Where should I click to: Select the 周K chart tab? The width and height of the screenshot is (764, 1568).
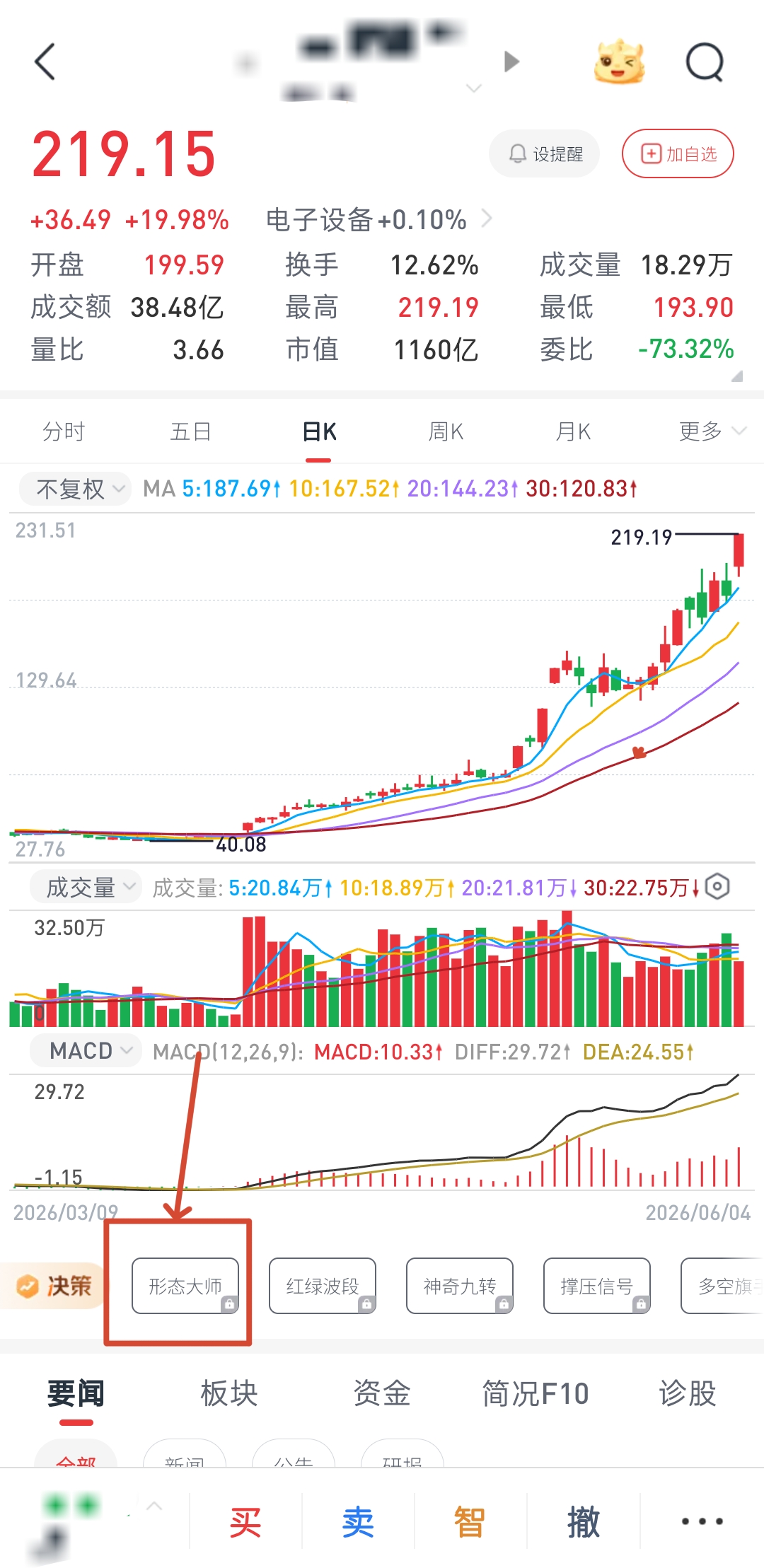click(x=446, y=431)
